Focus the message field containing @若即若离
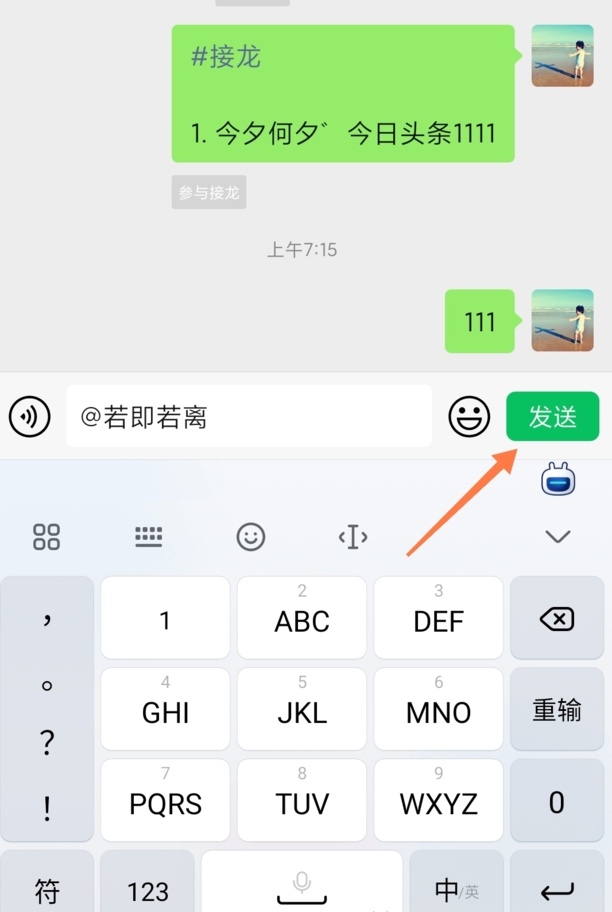Image resolution: width=612 pixels, height=912 pixels. pos(249,416)
